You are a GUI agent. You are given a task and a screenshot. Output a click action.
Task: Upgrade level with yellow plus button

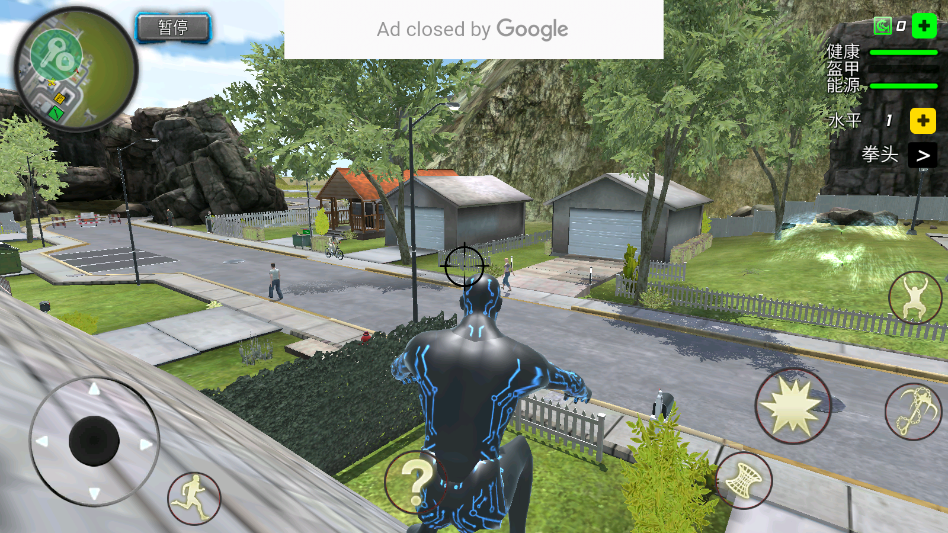922,121
